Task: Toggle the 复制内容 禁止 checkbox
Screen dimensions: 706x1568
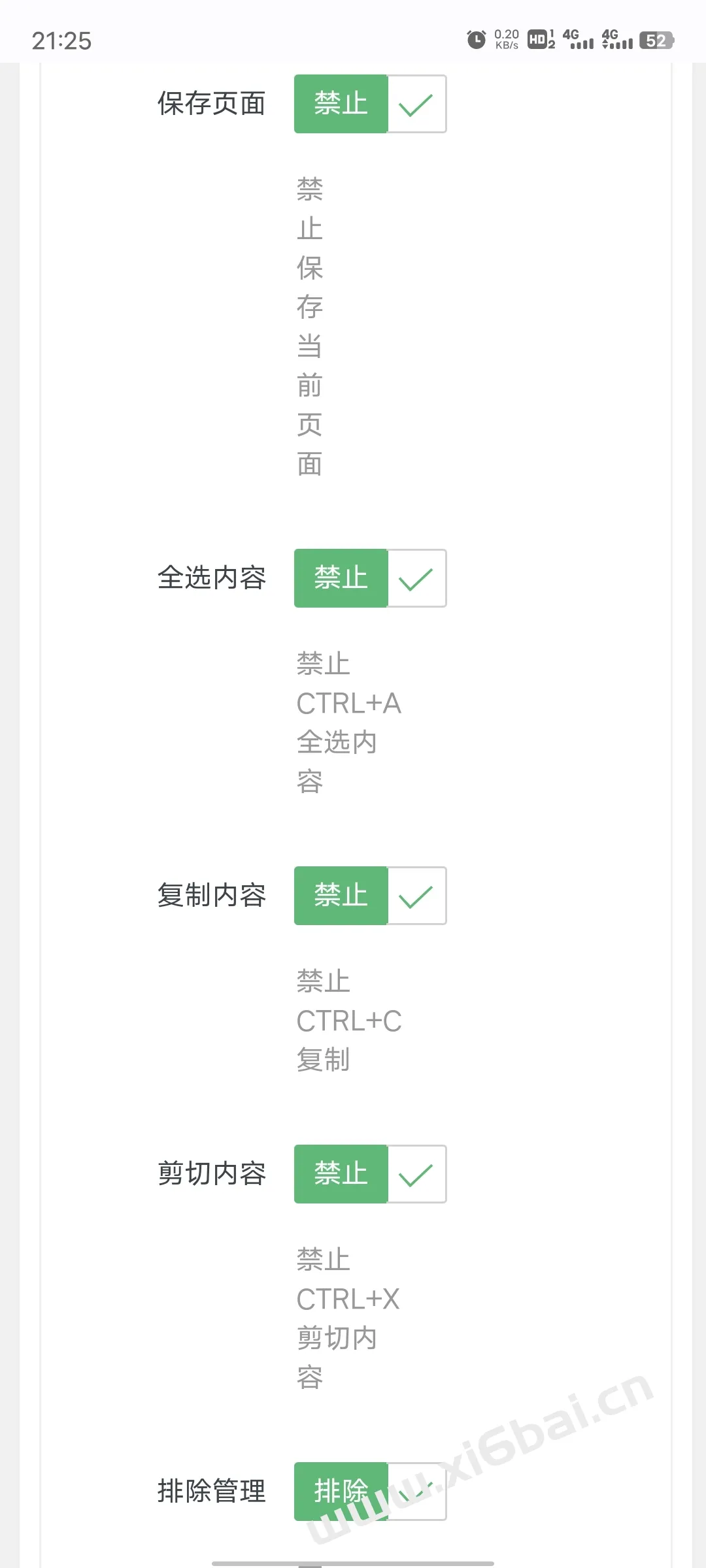Action: tap(370, 896)
